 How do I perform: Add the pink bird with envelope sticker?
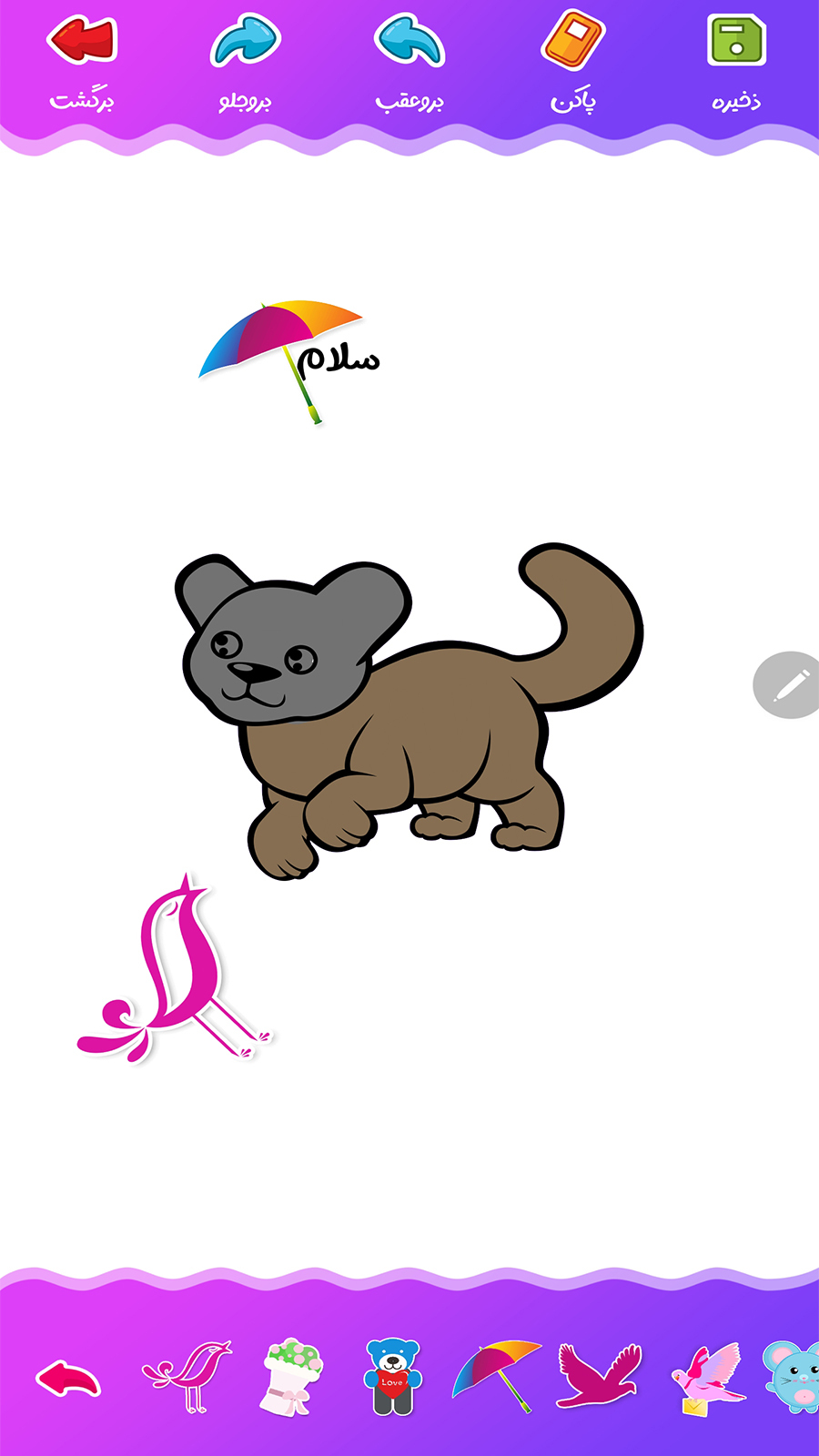[x=706, y=1378]
